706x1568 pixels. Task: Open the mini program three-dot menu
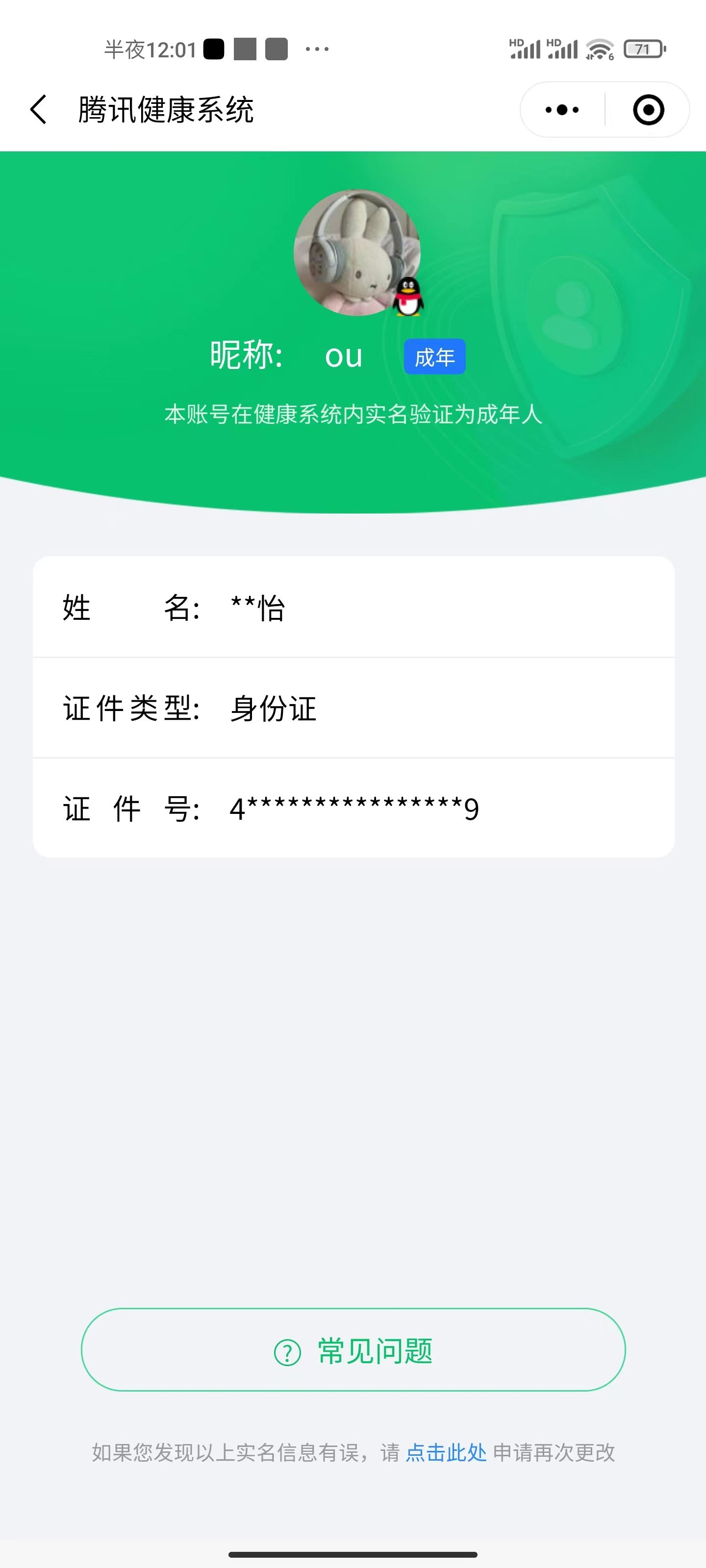(562, 110)
